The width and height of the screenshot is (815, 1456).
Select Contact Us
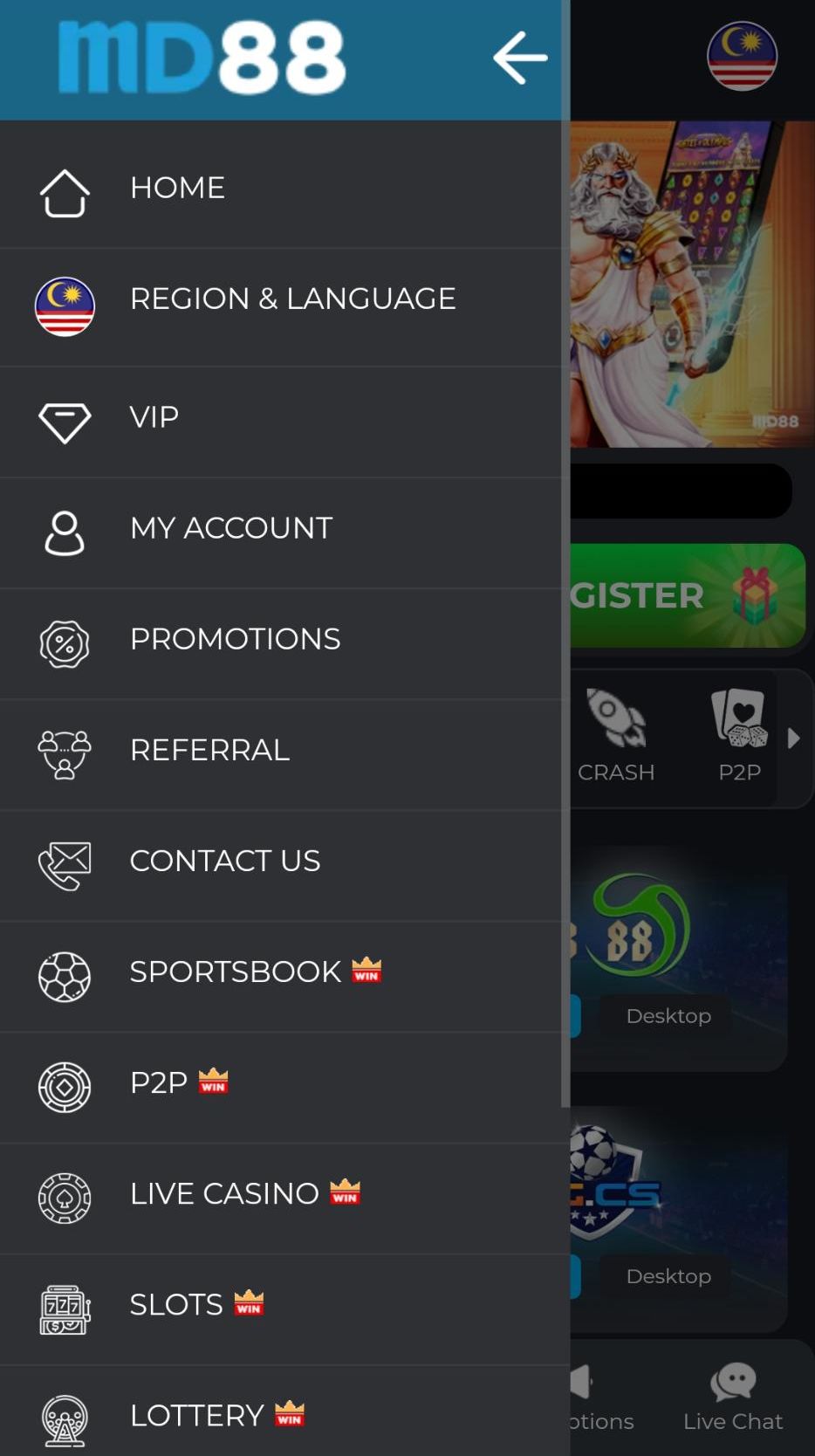[225, 861]
